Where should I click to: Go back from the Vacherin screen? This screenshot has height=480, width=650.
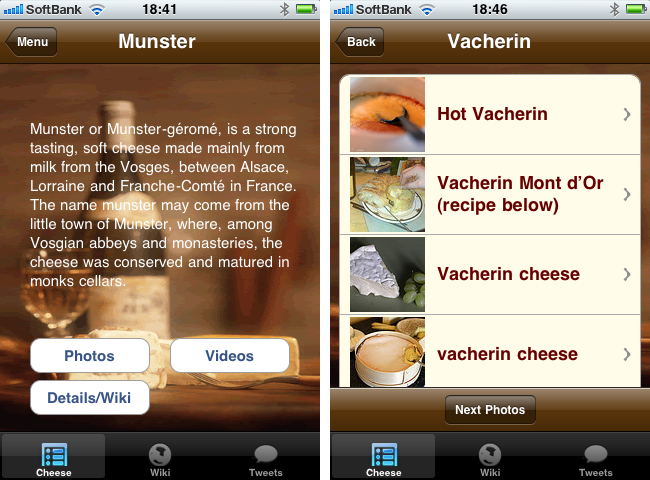point(360,42)
